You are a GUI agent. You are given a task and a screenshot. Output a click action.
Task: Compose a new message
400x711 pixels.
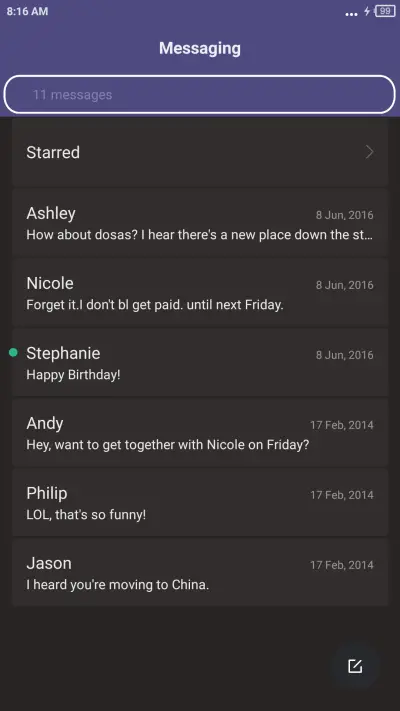coord(355,666)
